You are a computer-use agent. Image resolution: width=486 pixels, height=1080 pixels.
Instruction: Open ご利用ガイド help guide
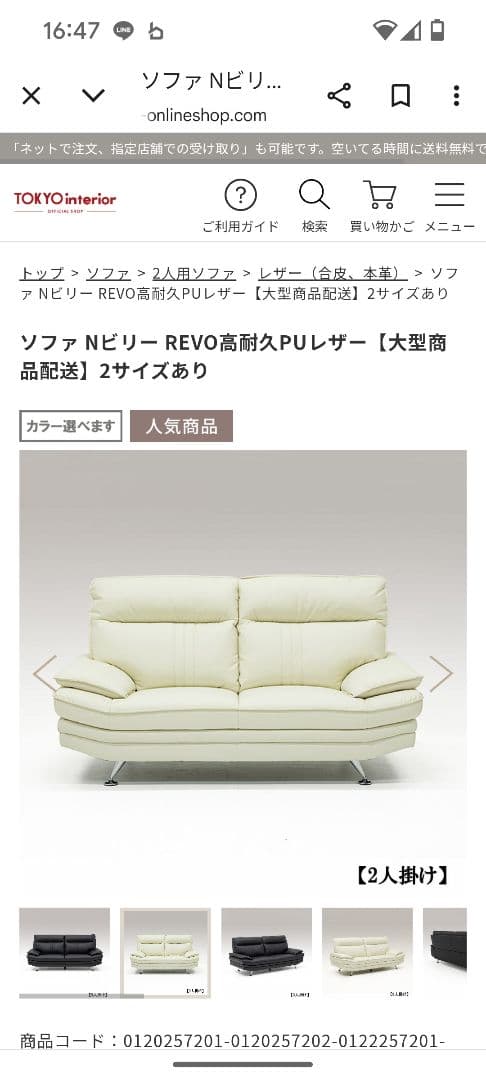(240, 207)
